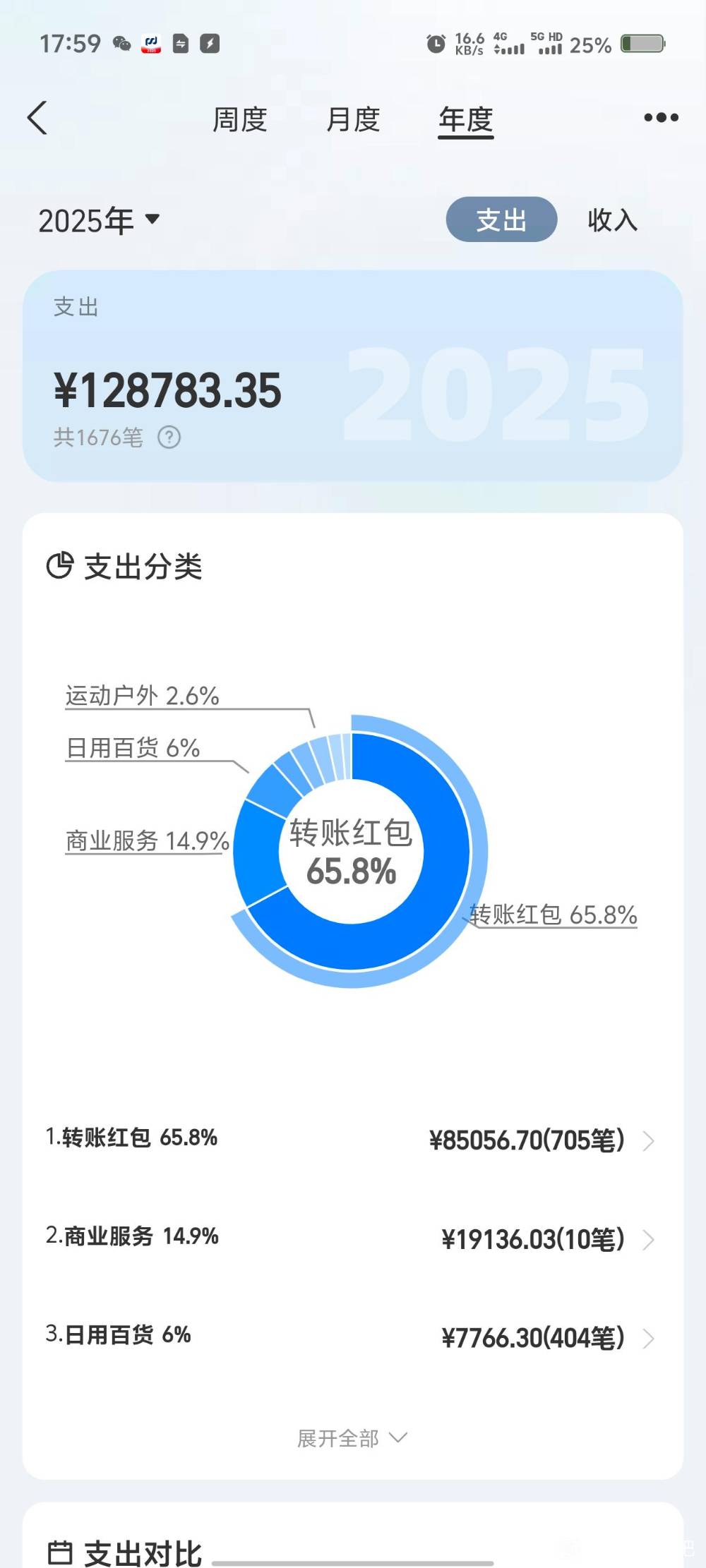Screen dimensions: 706x1568
Task: Open 商业服务 14.9% category details
Action: [353, 1238]
